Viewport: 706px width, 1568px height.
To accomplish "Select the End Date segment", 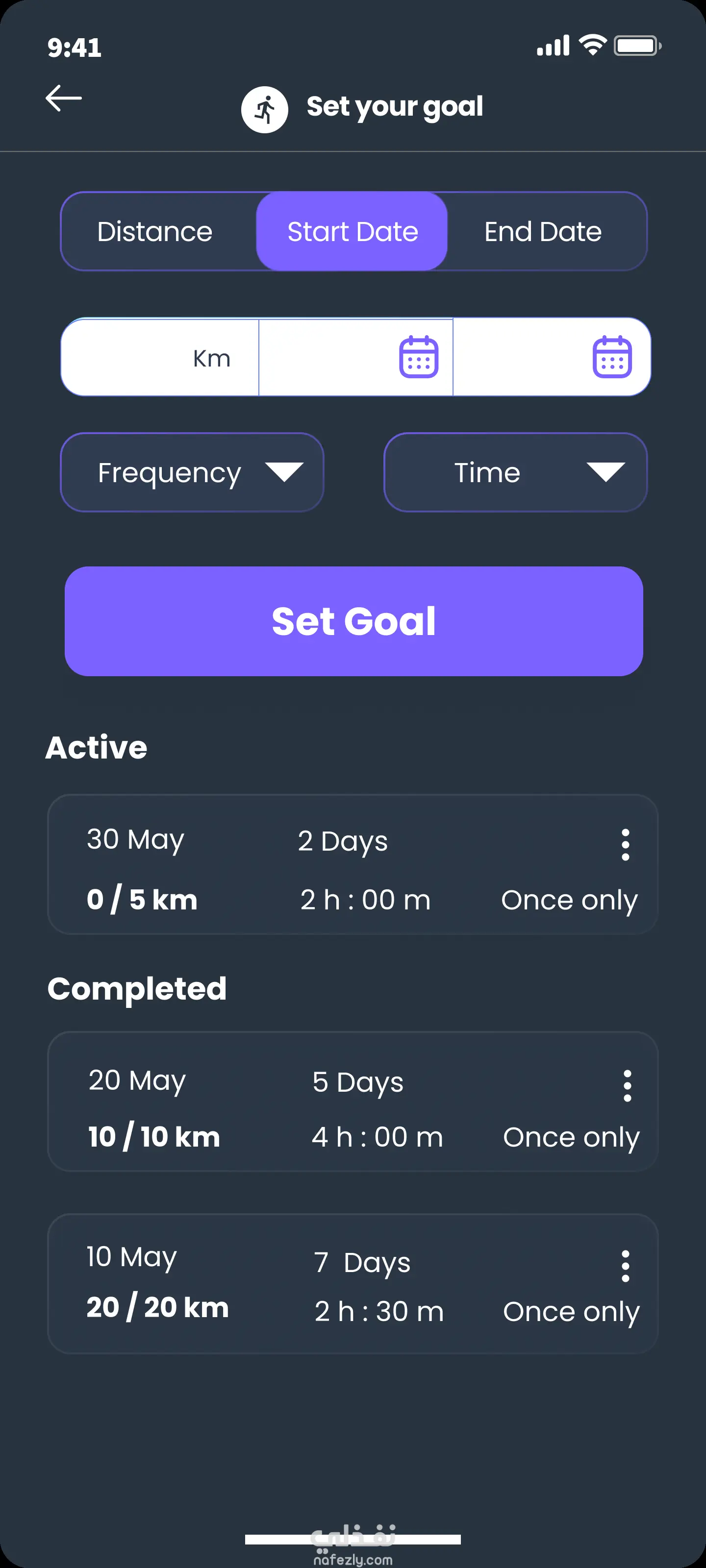I will click(x=543, y=232).
